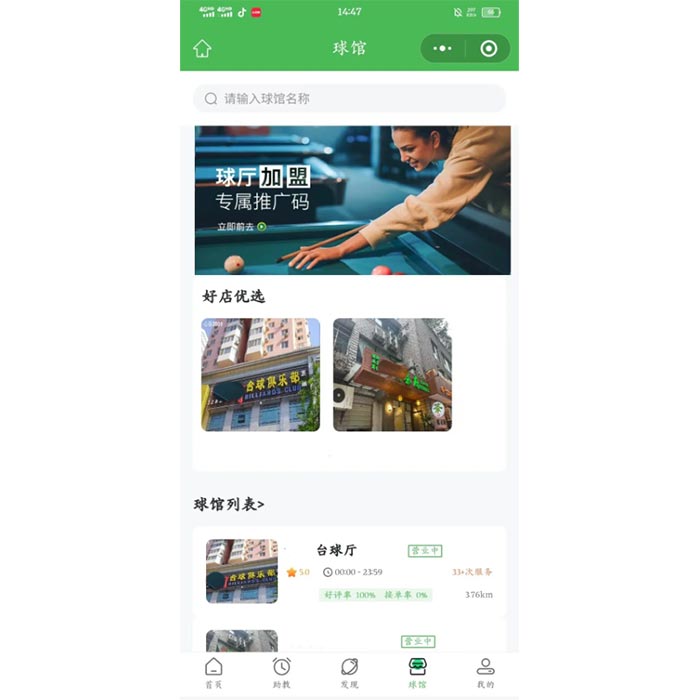This screenshot has height=700, width=700.
Task: Select the 球馆 tab
Action: (x=417, y=672)
